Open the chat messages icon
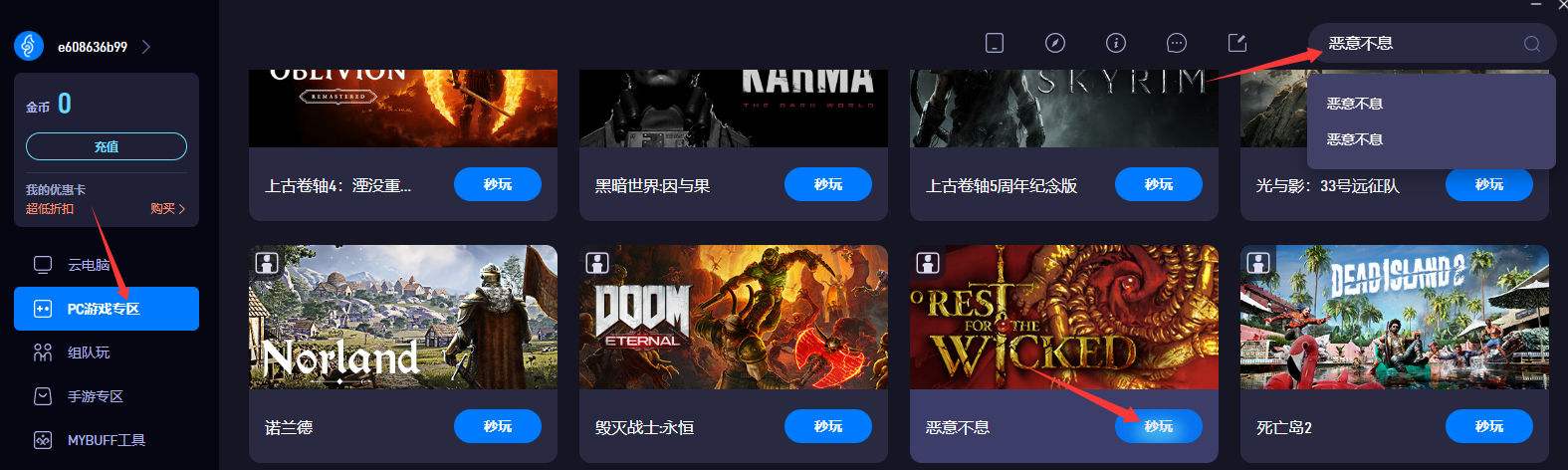 coord(1177,43)
